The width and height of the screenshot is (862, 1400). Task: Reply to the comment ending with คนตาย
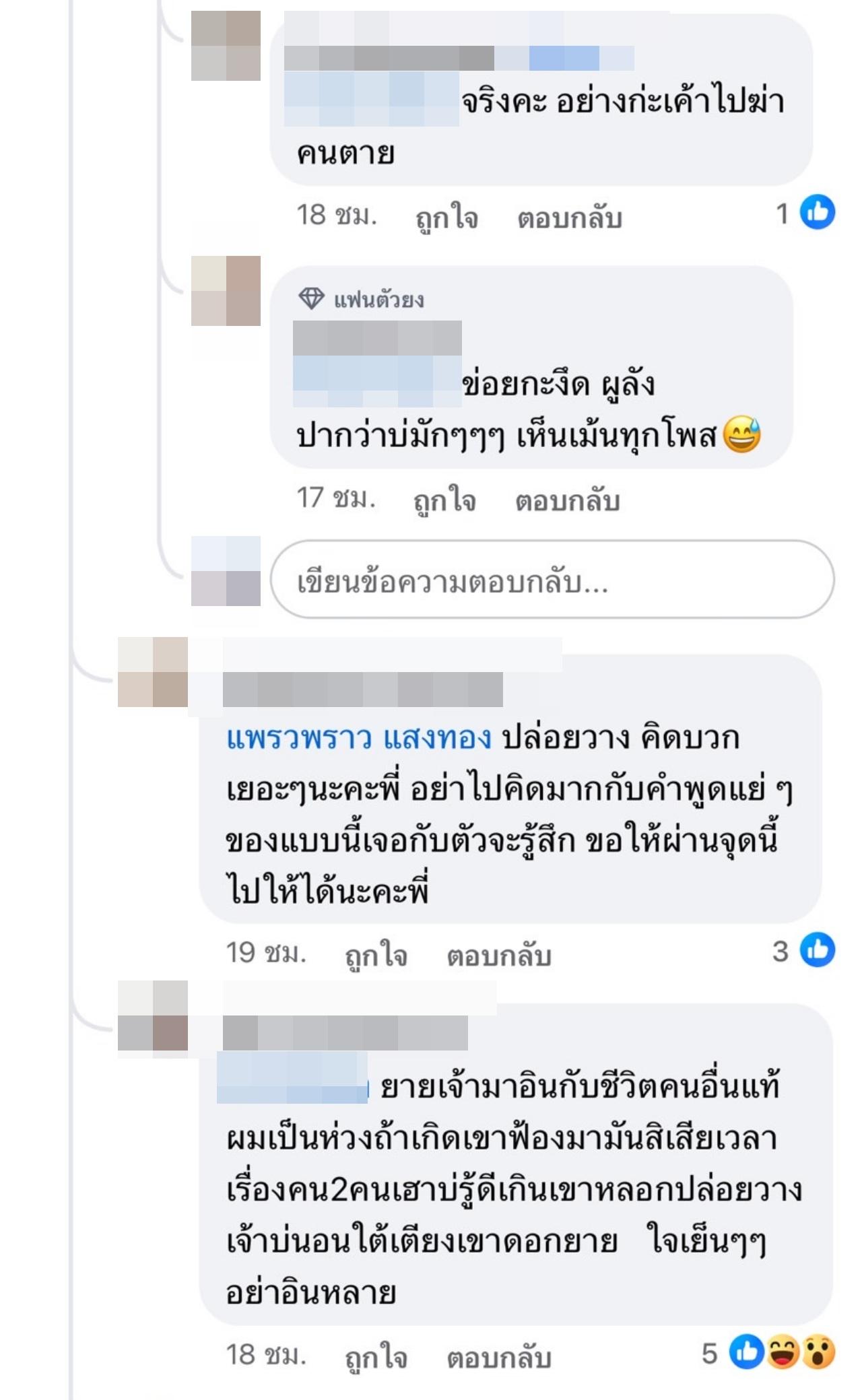[x=569, y=218]
